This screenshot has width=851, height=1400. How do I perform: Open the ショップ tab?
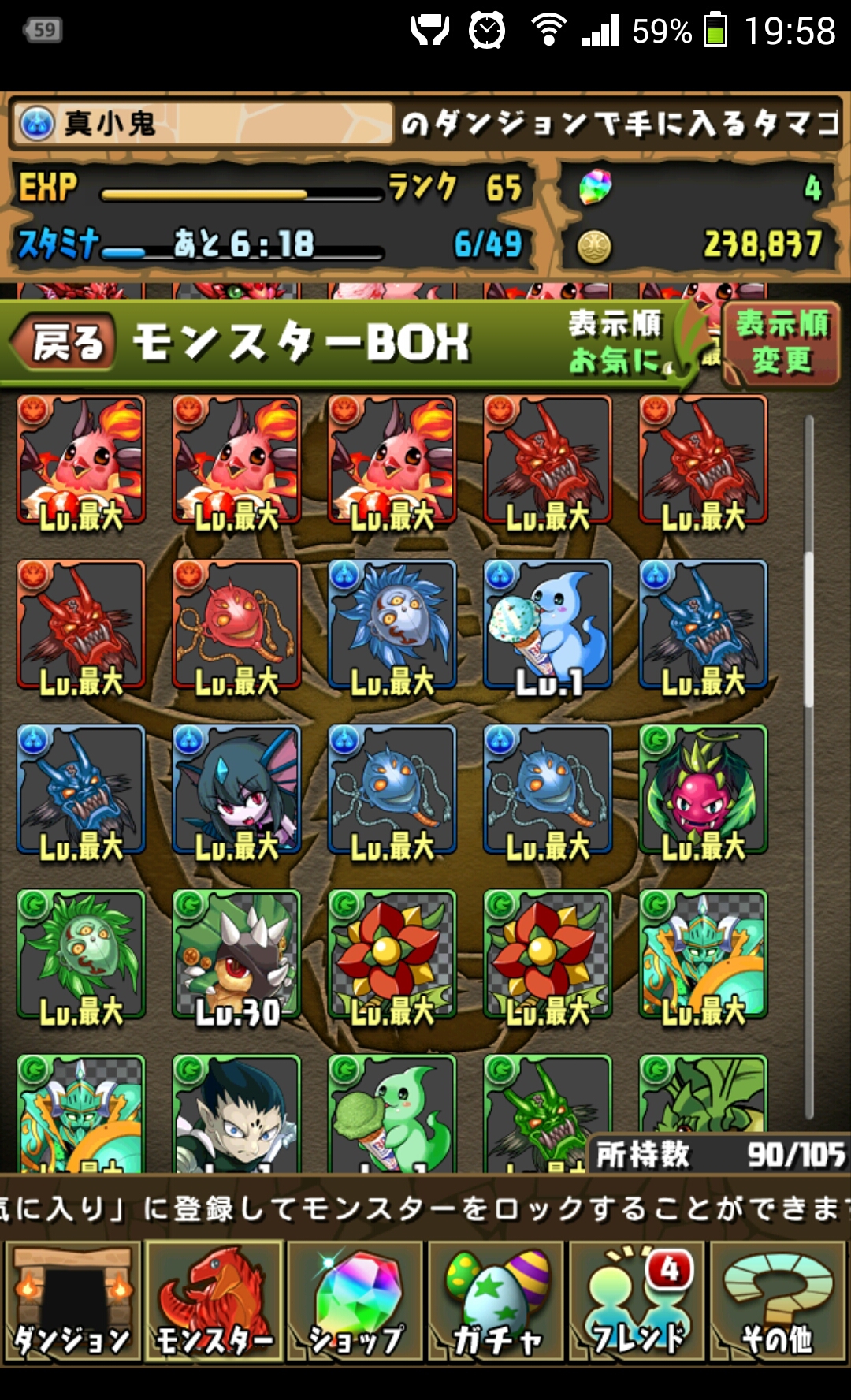click(355, 1301)
